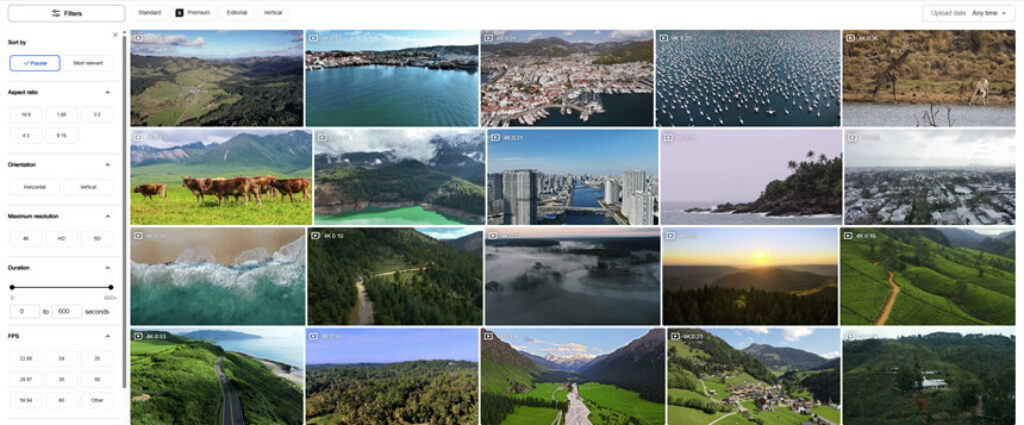Close the filters panel

tap(115, 34)
